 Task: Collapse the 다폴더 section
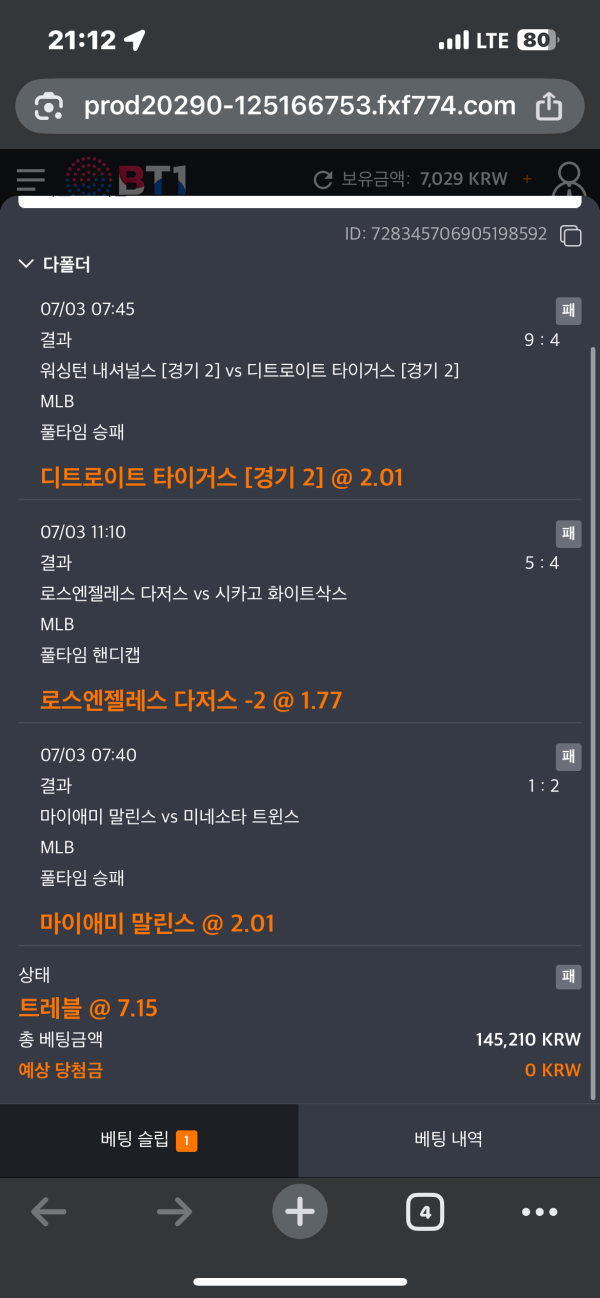point(26,264)
